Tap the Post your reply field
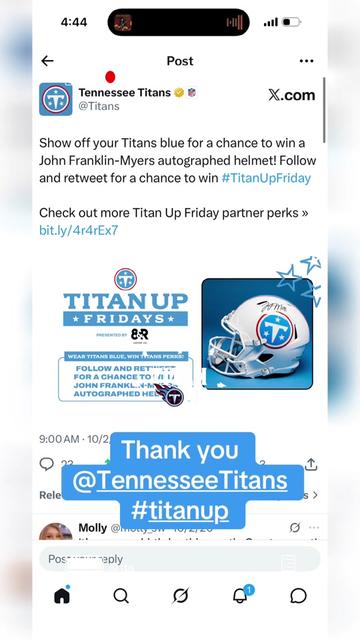Screen dimensions: 360x640 point(180,559)
